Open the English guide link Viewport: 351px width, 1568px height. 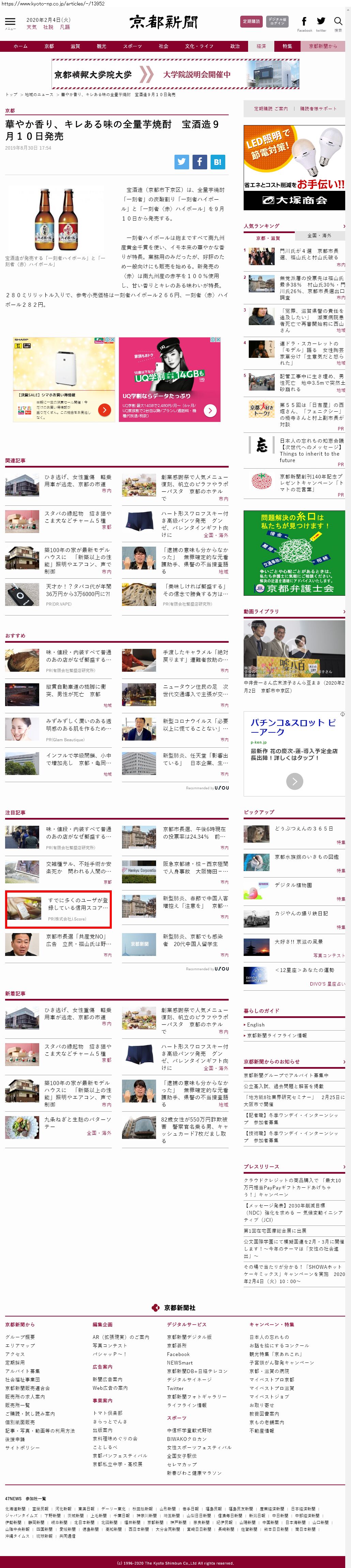(x=256, y=1025)
